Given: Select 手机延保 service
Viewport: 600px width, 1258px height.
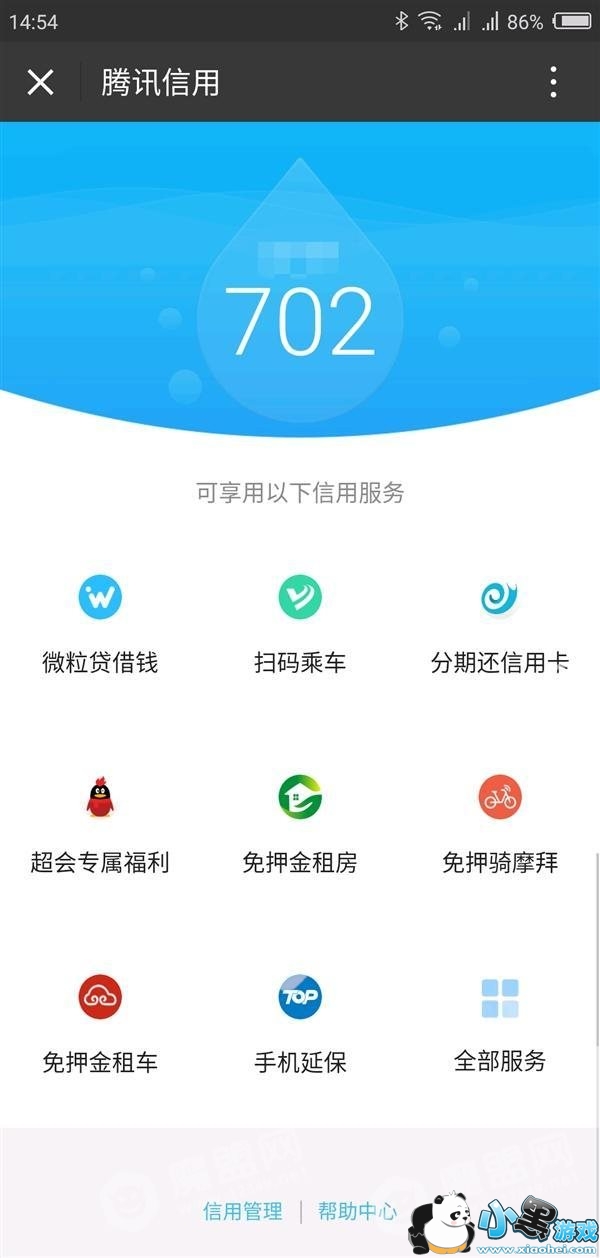Looking at the screenshot, I should point(300,1022).
